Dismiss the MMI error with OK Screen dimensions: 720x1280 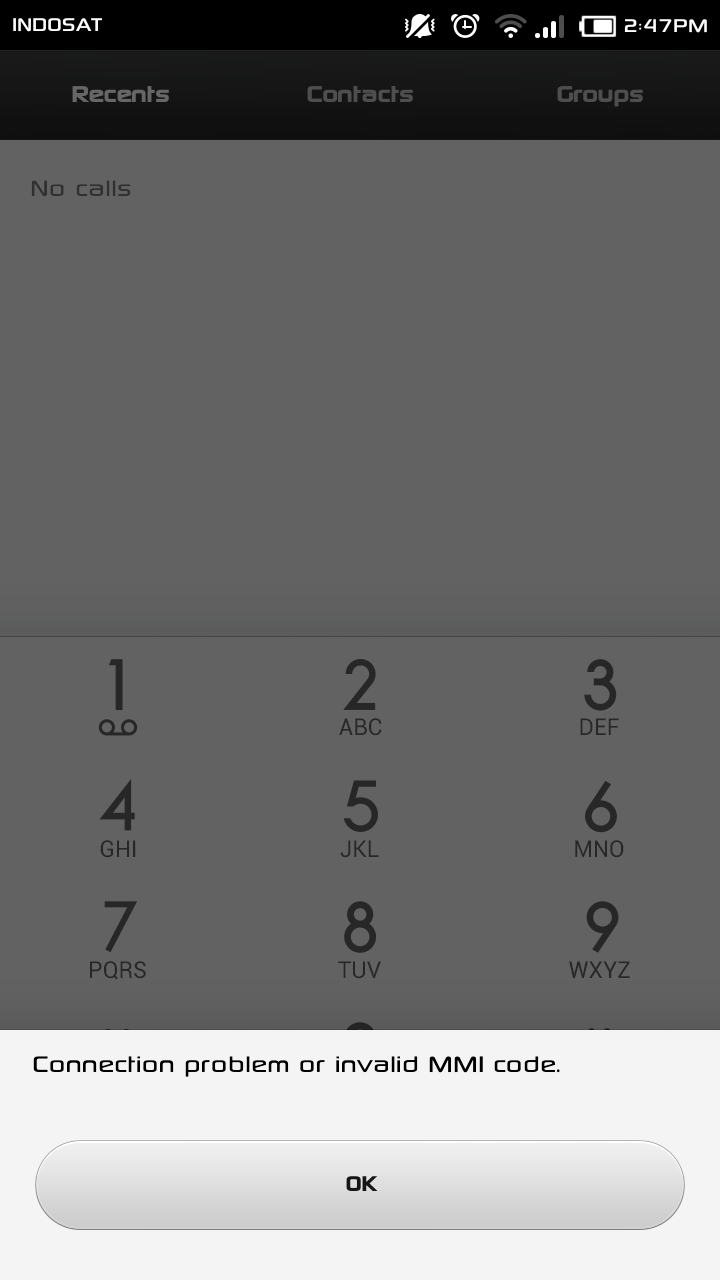click(360, 1184)
